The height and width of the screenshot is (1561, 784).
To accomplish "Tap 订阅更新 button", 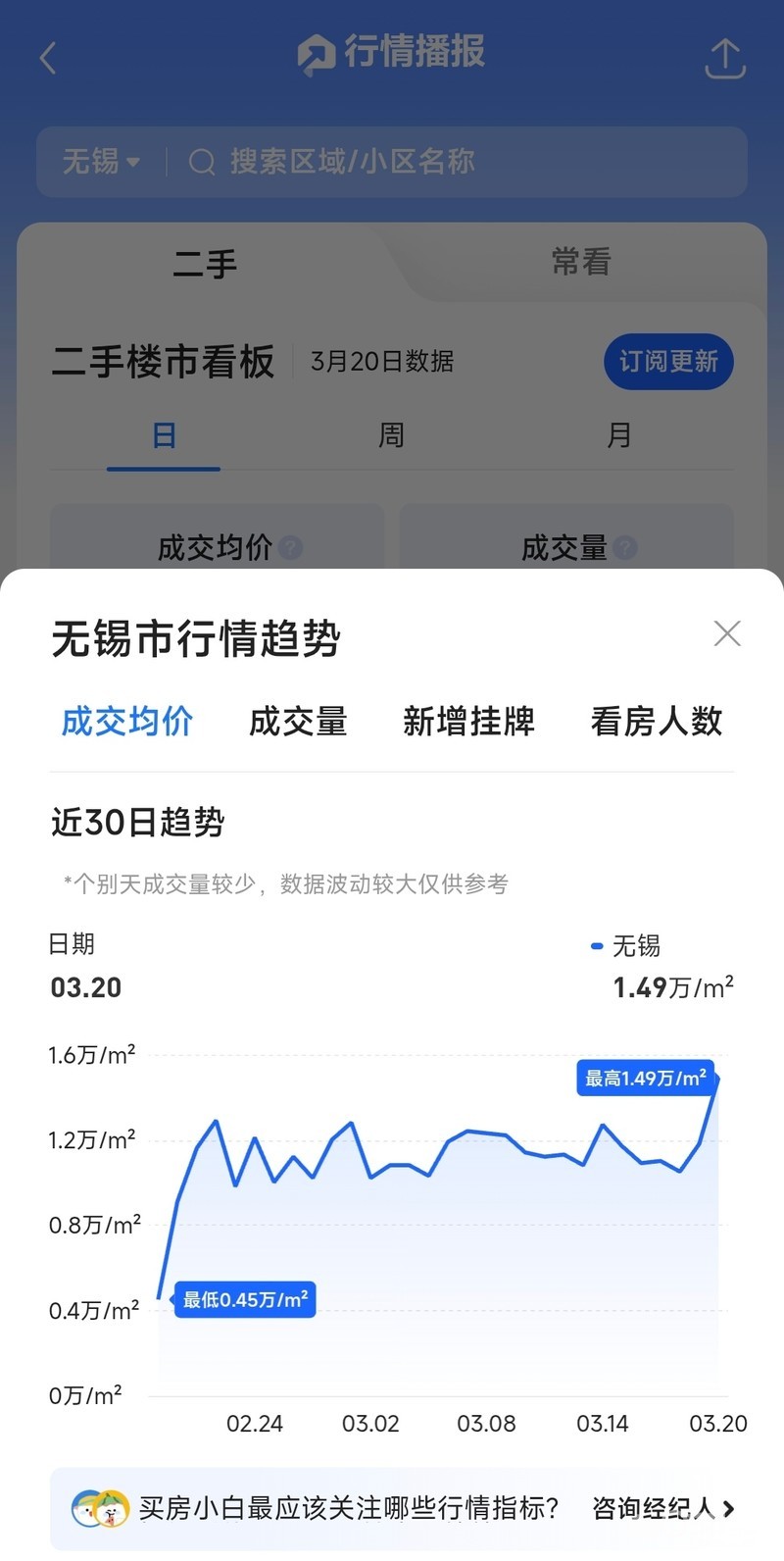I will tap(668, 362).
